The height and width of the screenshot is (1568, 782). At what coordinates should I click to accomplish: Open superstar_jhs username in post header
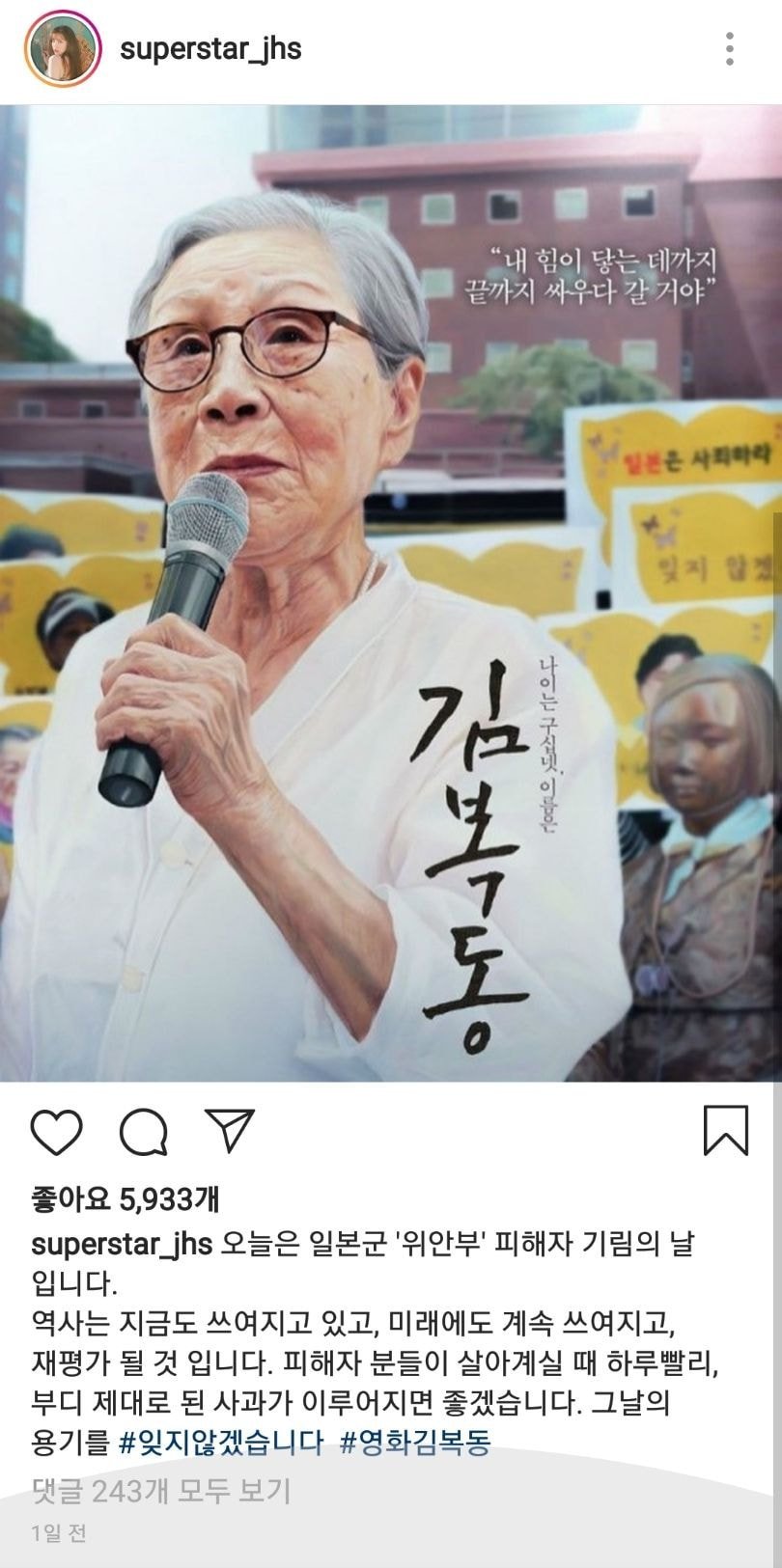(x=210, y=49)
